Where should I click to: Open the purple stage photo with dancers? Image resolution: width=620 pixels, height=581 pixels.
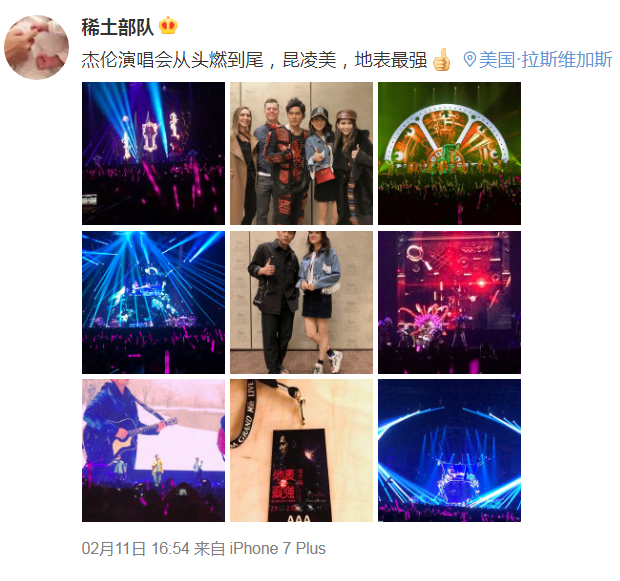(x=153, y=153)
